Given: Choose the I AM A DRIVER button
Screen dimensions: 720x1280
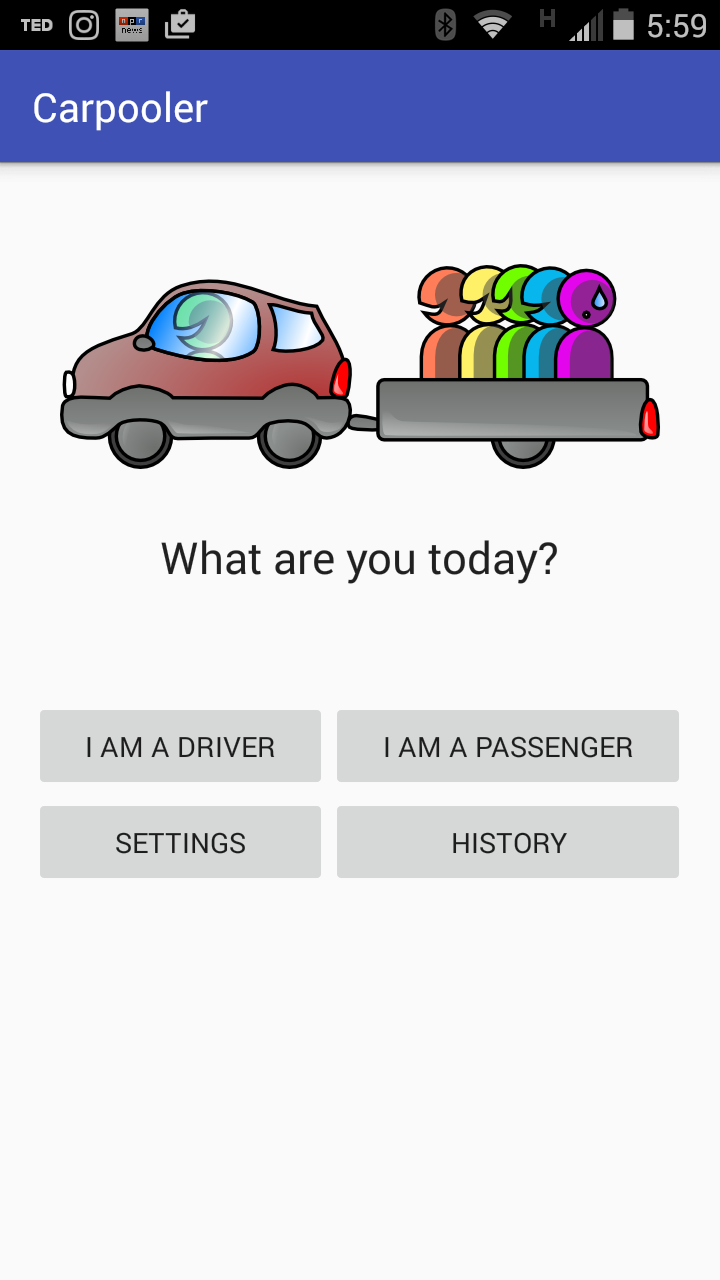Looking at the screenshot, I should coord(180,746).
